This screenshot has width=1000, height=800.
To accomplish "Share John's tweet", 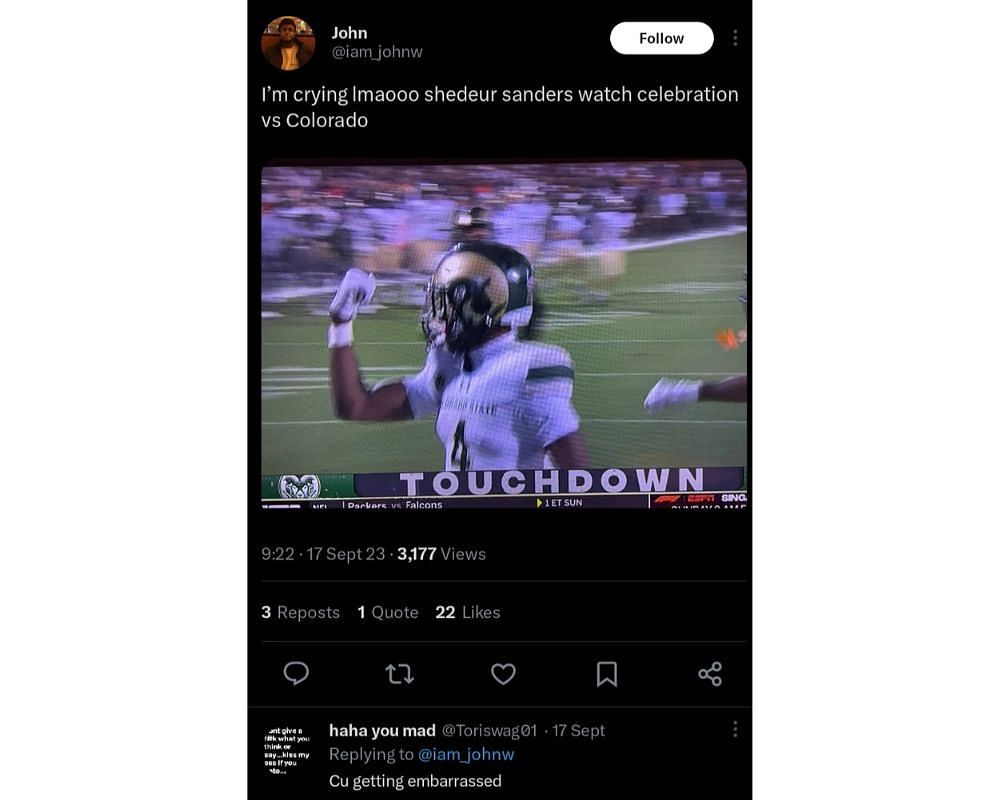I will tap(710, 674).
